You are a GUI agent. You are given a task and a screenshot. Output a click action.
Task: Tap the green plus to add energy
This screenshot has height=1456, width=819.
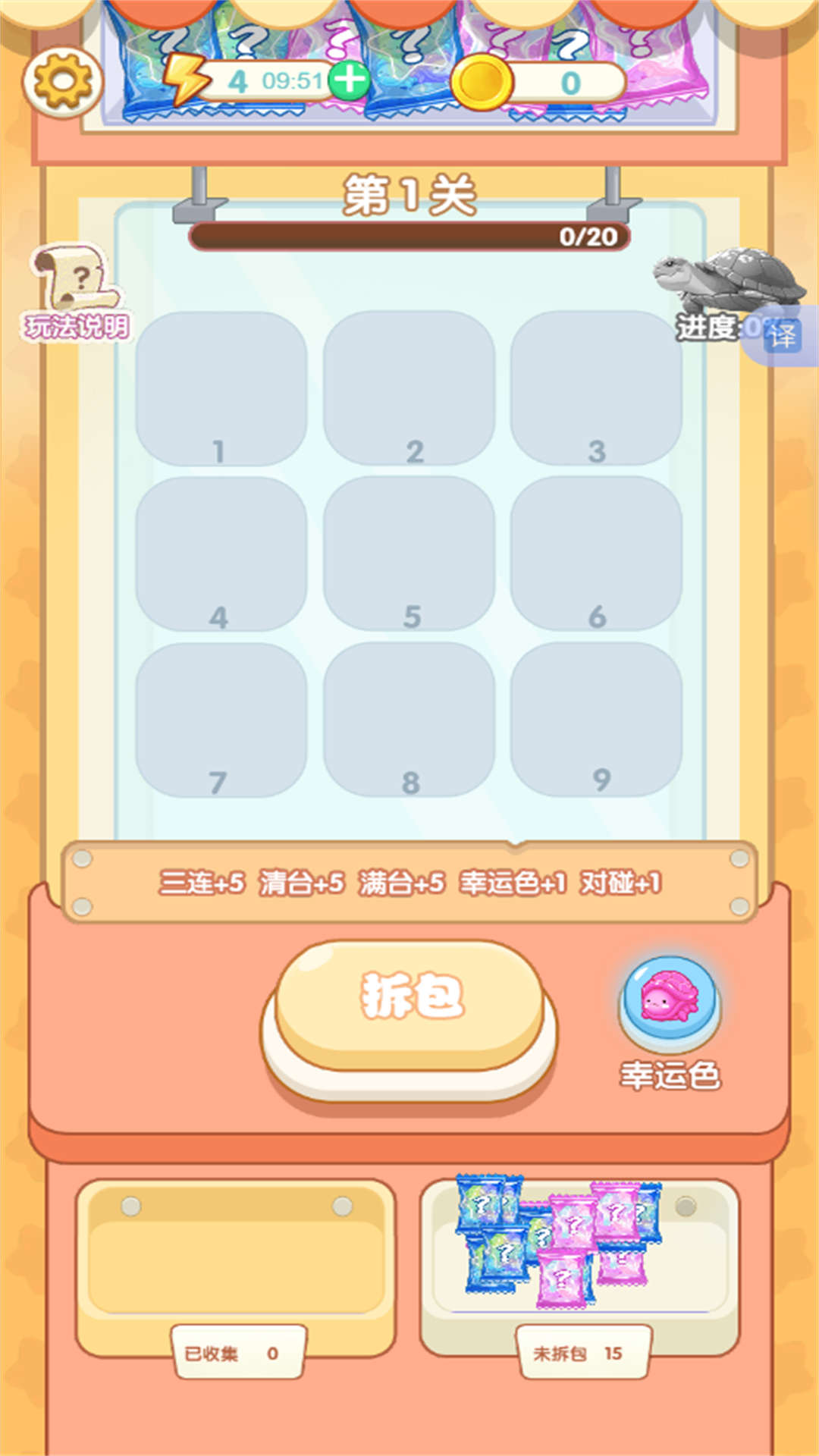click(x=349, y=80)
